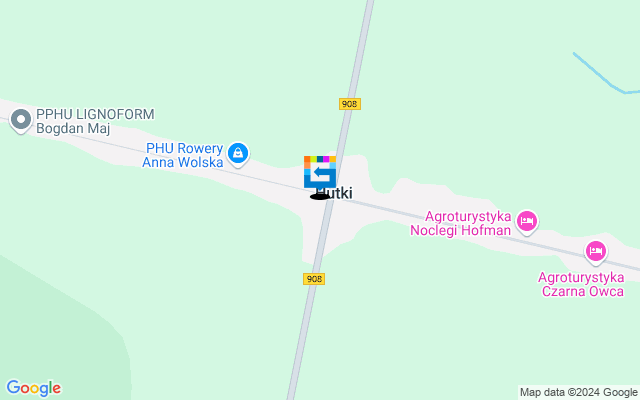This screenshot has height=400, width=640.
Task: Open the Agroturystyka Czarna Owca lodging marker
Action: point(596,250)
